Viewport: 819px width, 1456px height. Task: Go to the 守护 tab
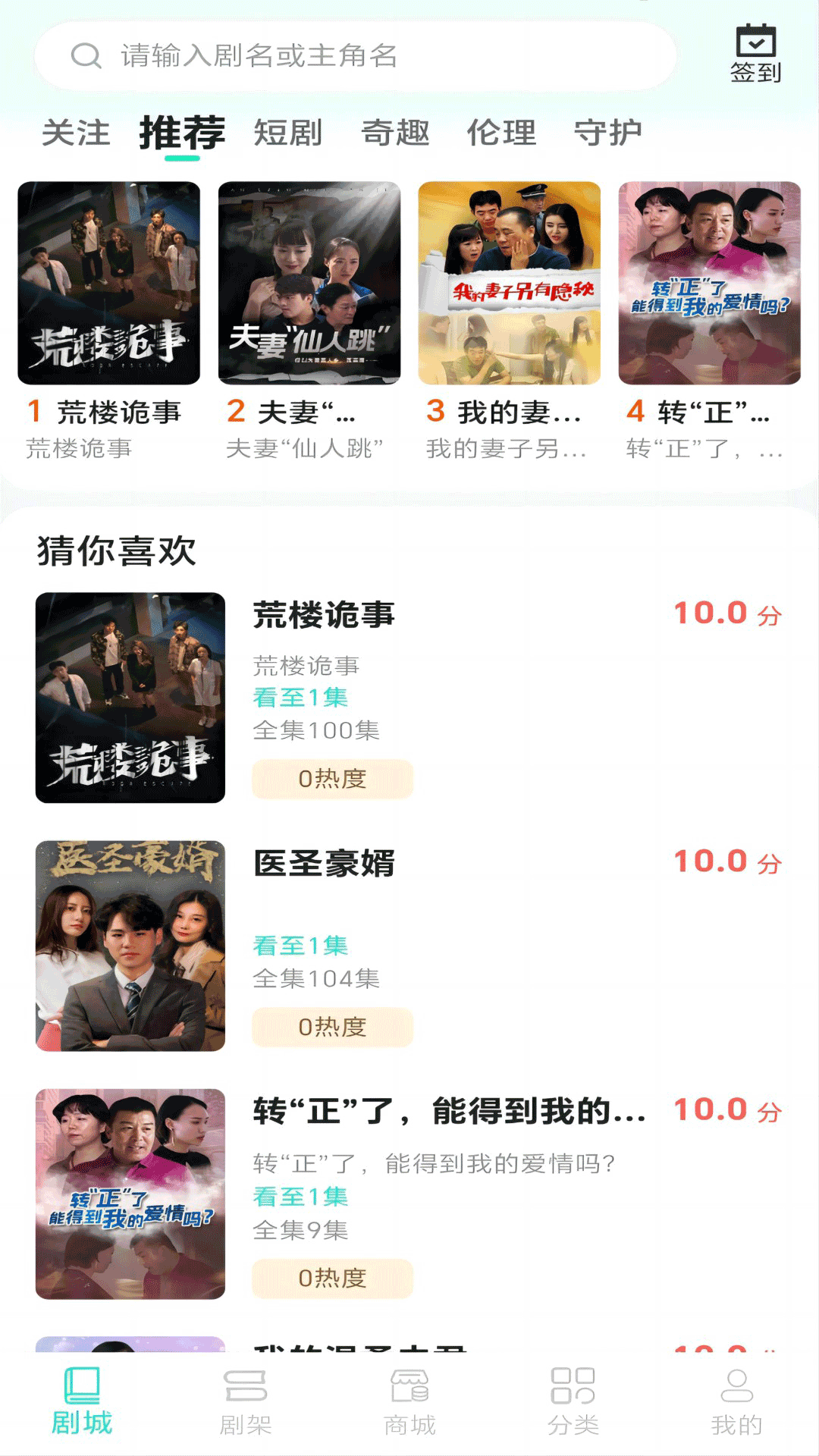(607, 133)
